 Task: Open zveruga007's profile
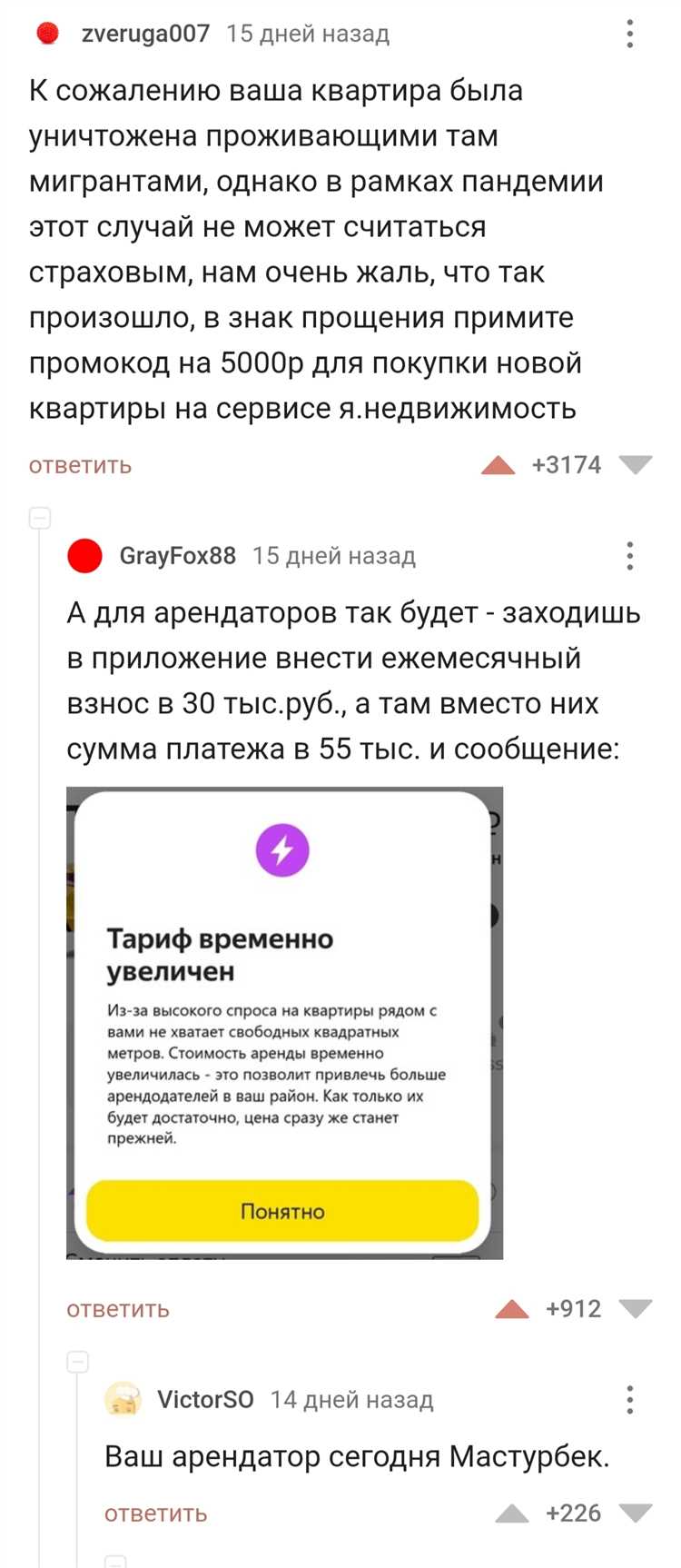[x=145, y=34]
